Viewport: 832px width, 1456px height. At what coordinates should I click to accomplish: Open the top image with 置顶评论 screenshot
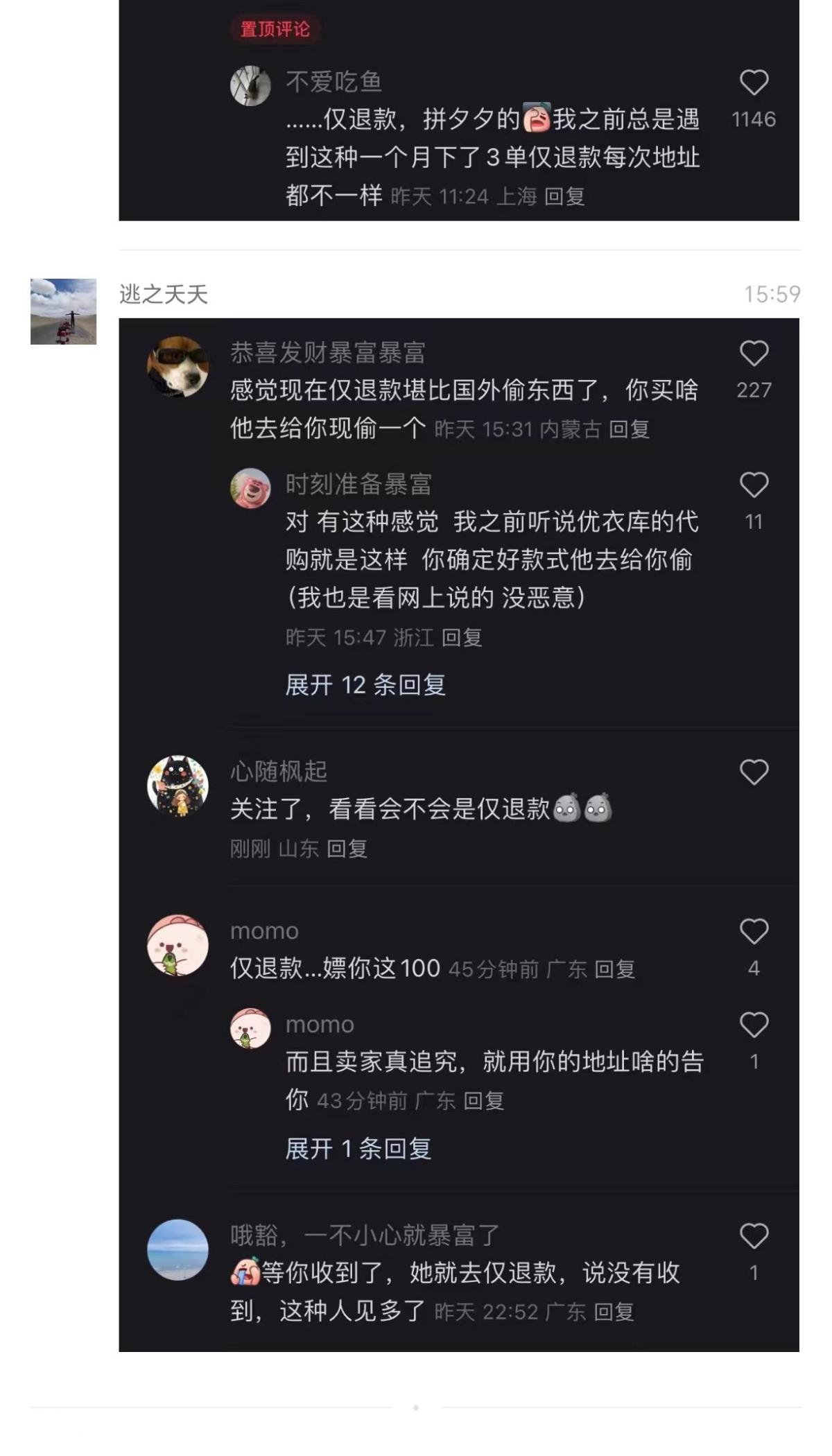coord(458,111)
